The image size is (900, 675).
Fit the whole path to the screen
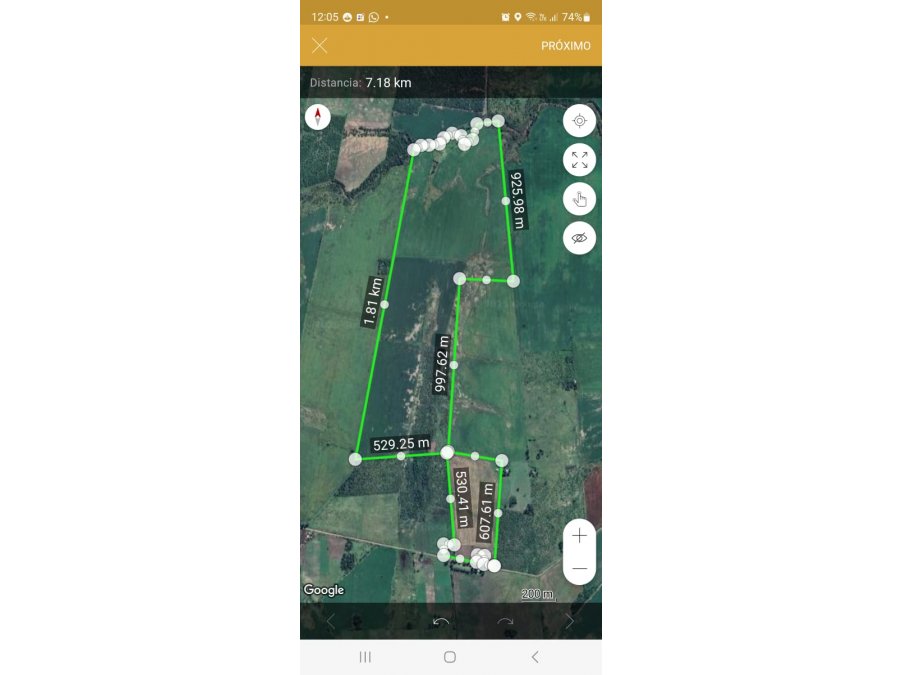pyautogui.click(x=579, y=160)
